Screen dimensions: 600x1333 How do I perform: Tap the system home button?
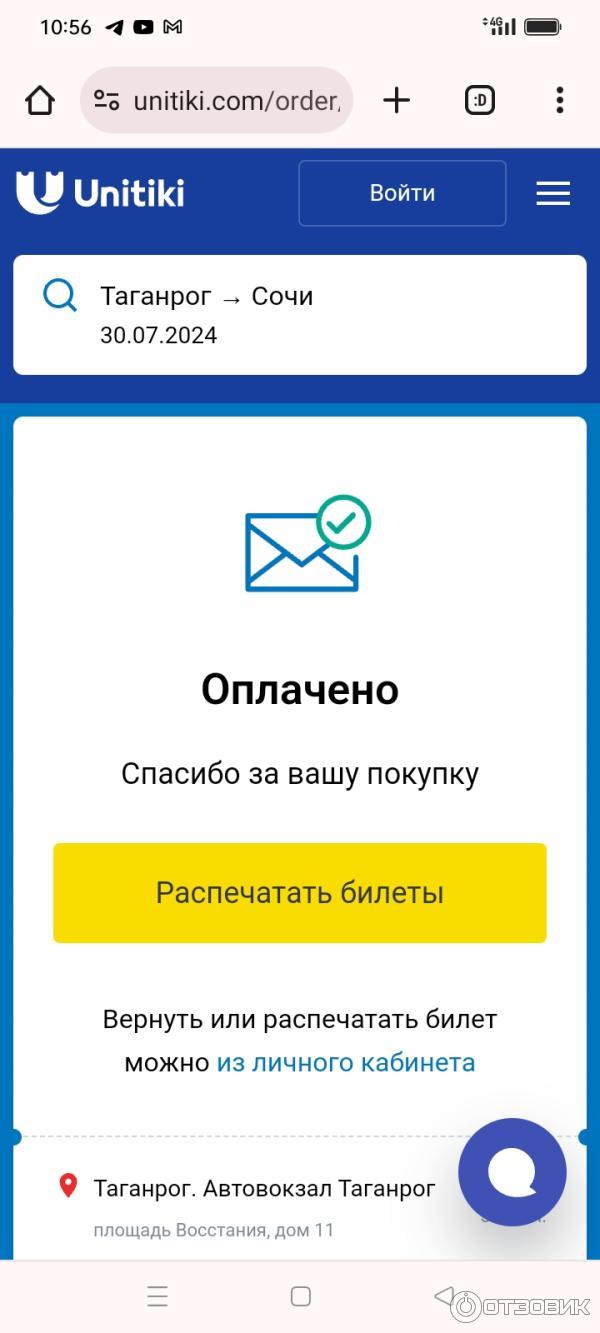(x=300, y=1297)
